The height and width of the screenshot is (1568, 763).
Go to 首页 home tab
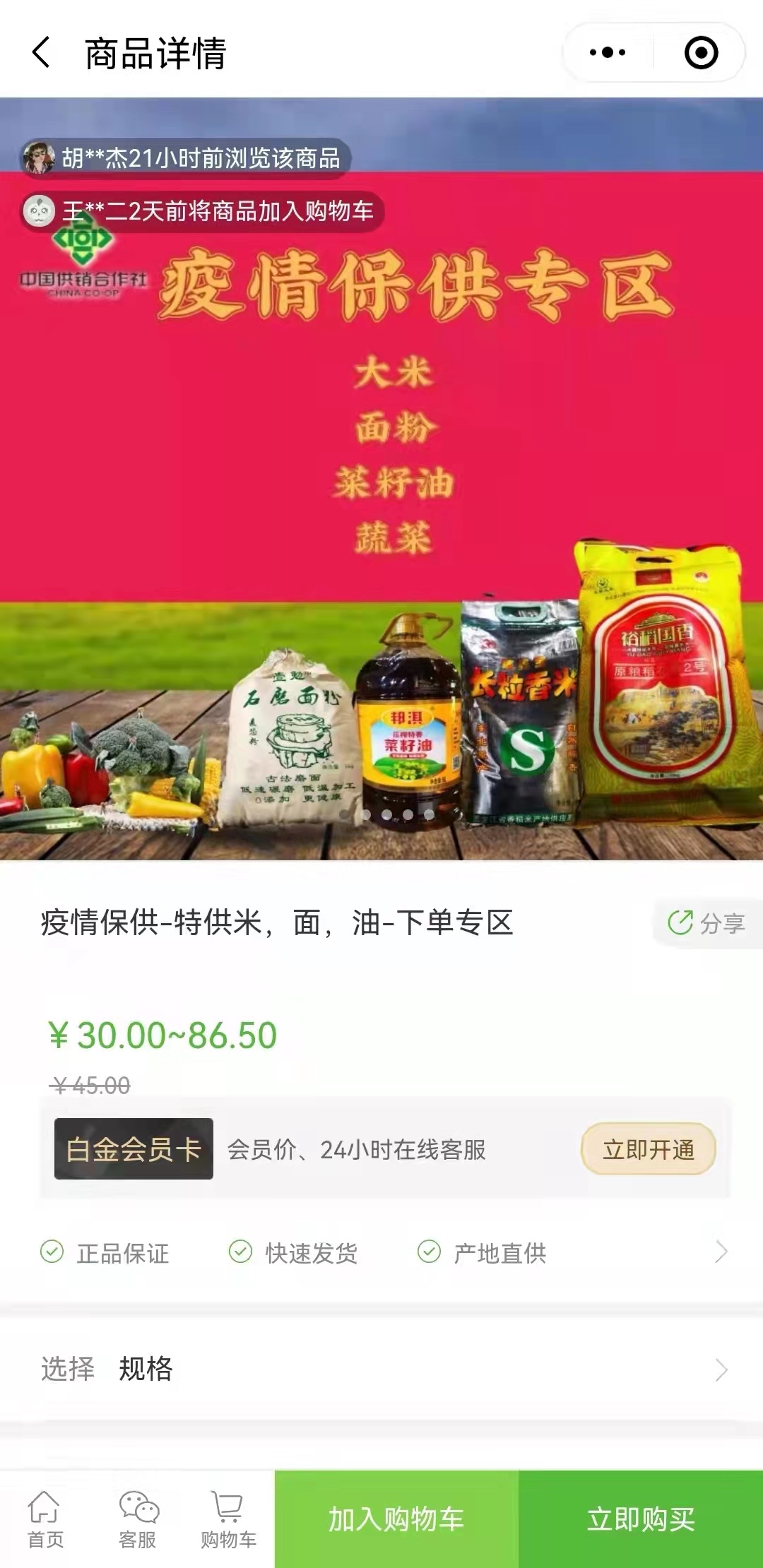pos(45,1520)
